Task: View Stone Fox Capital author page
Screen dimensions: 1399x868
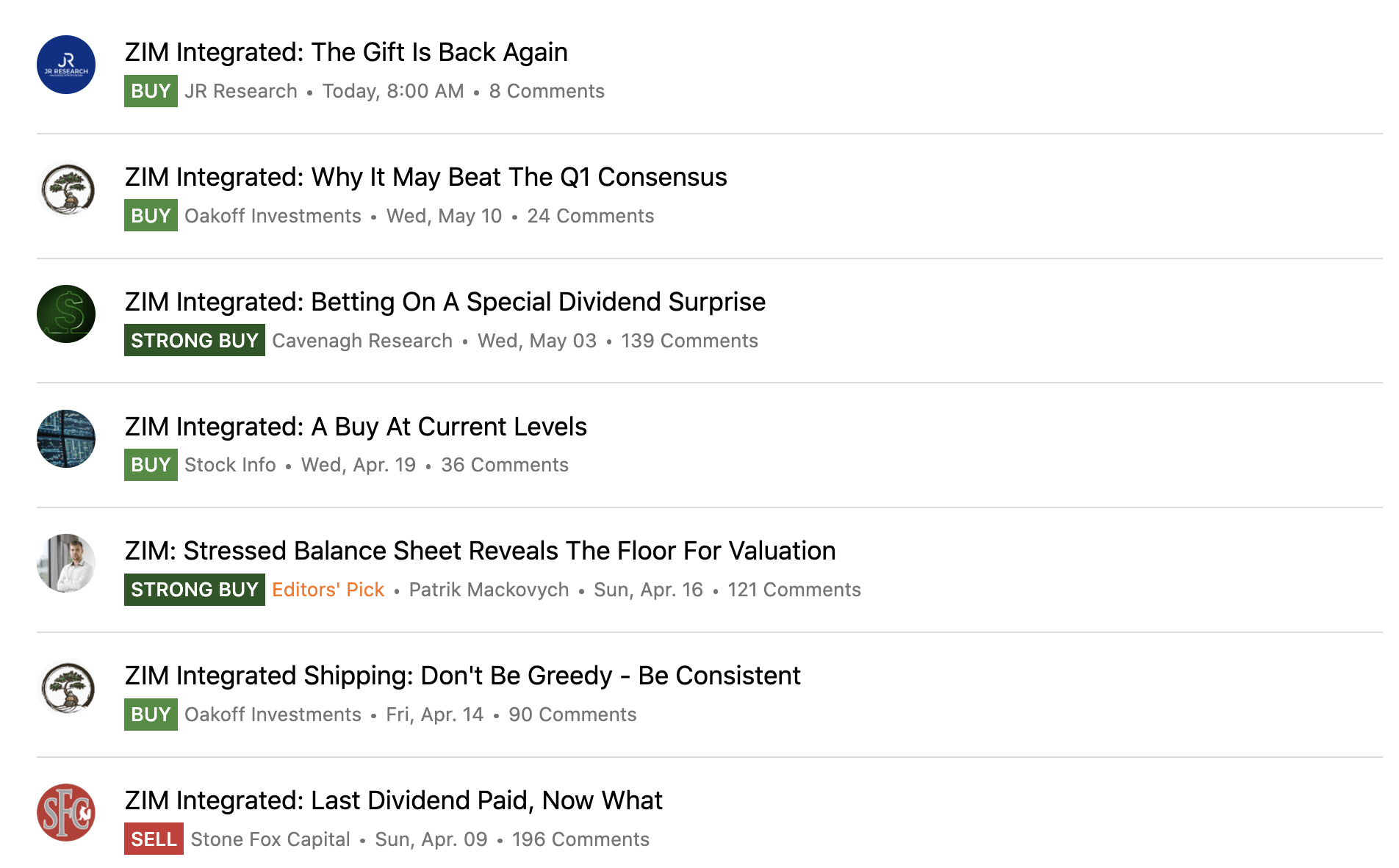Action: 270,840
